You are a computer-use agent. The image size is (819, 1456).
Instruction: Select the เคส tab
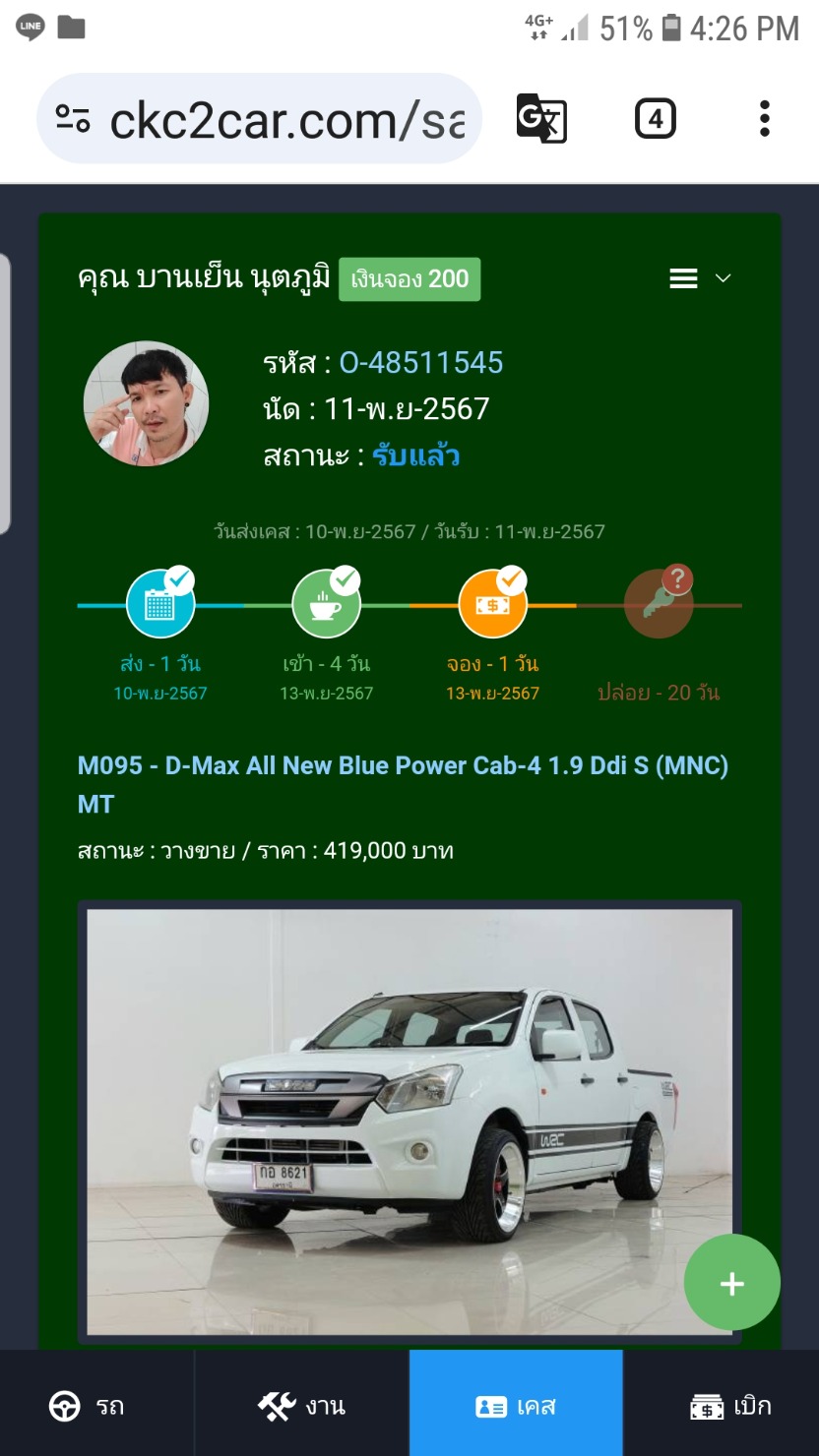pyautogui.click(x=516, y=1404)
